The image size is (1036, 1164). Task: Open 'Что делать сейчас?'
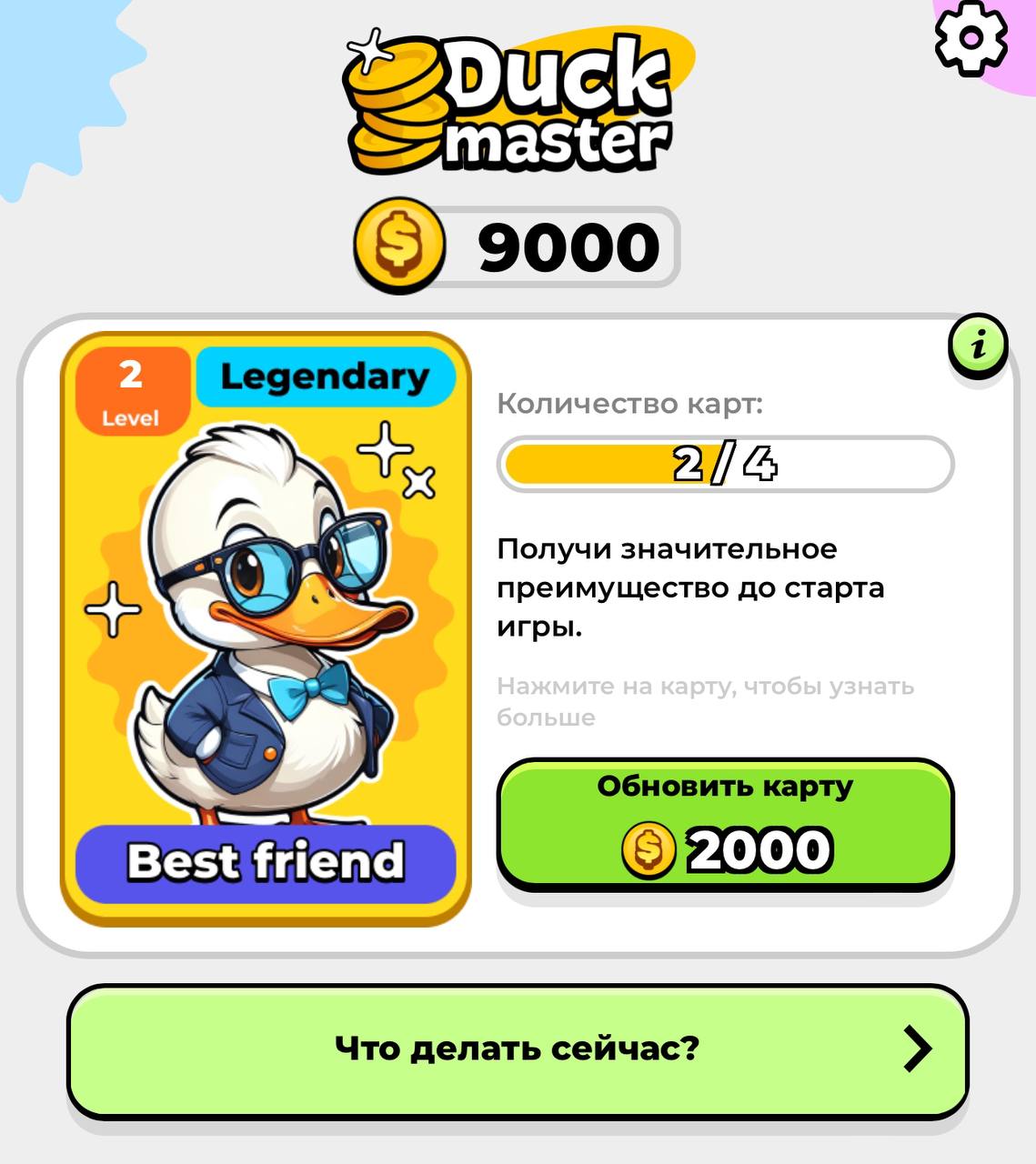coord(518,1049)
